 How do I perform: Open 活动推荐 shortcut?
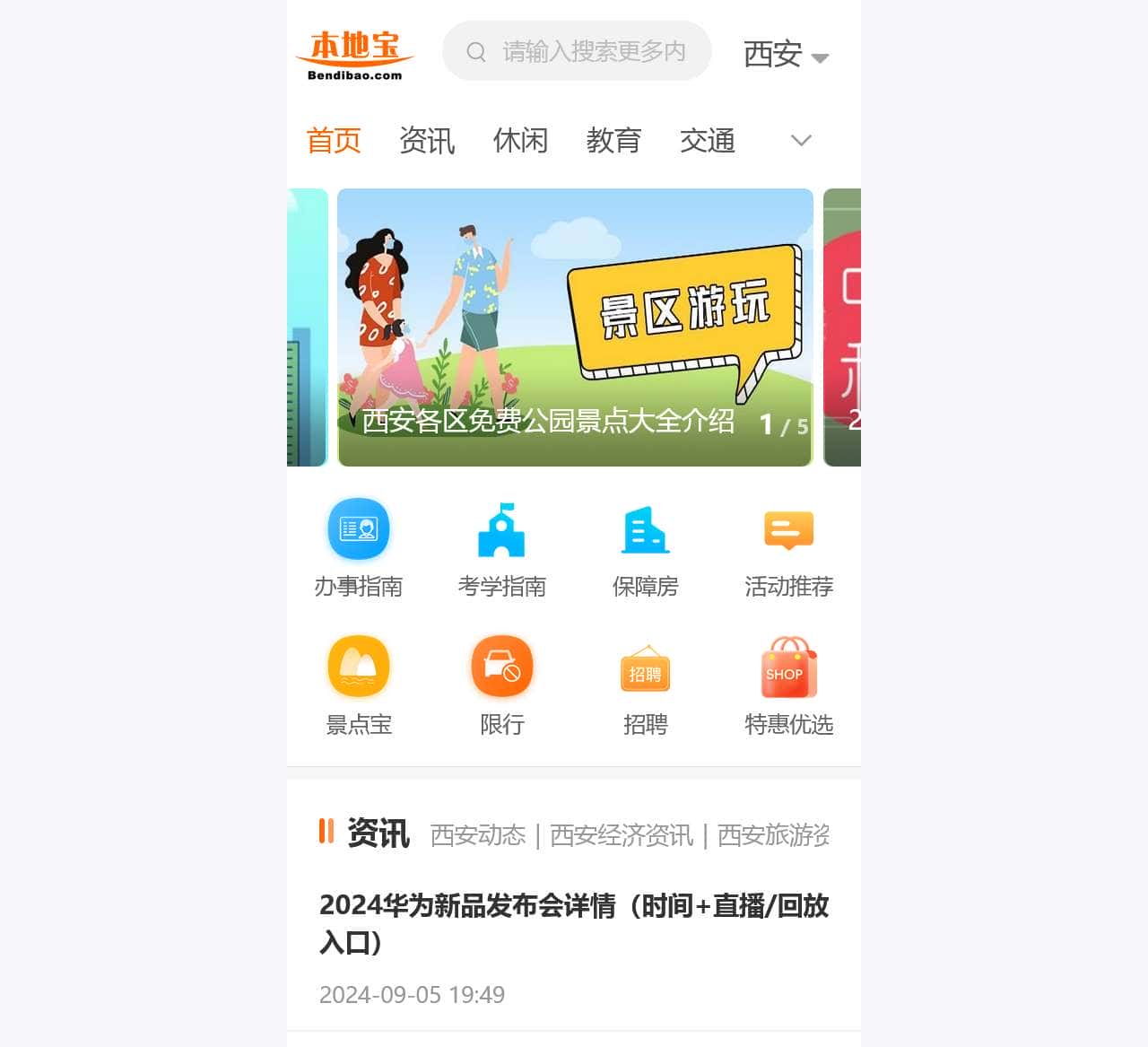tap(789, 547)
